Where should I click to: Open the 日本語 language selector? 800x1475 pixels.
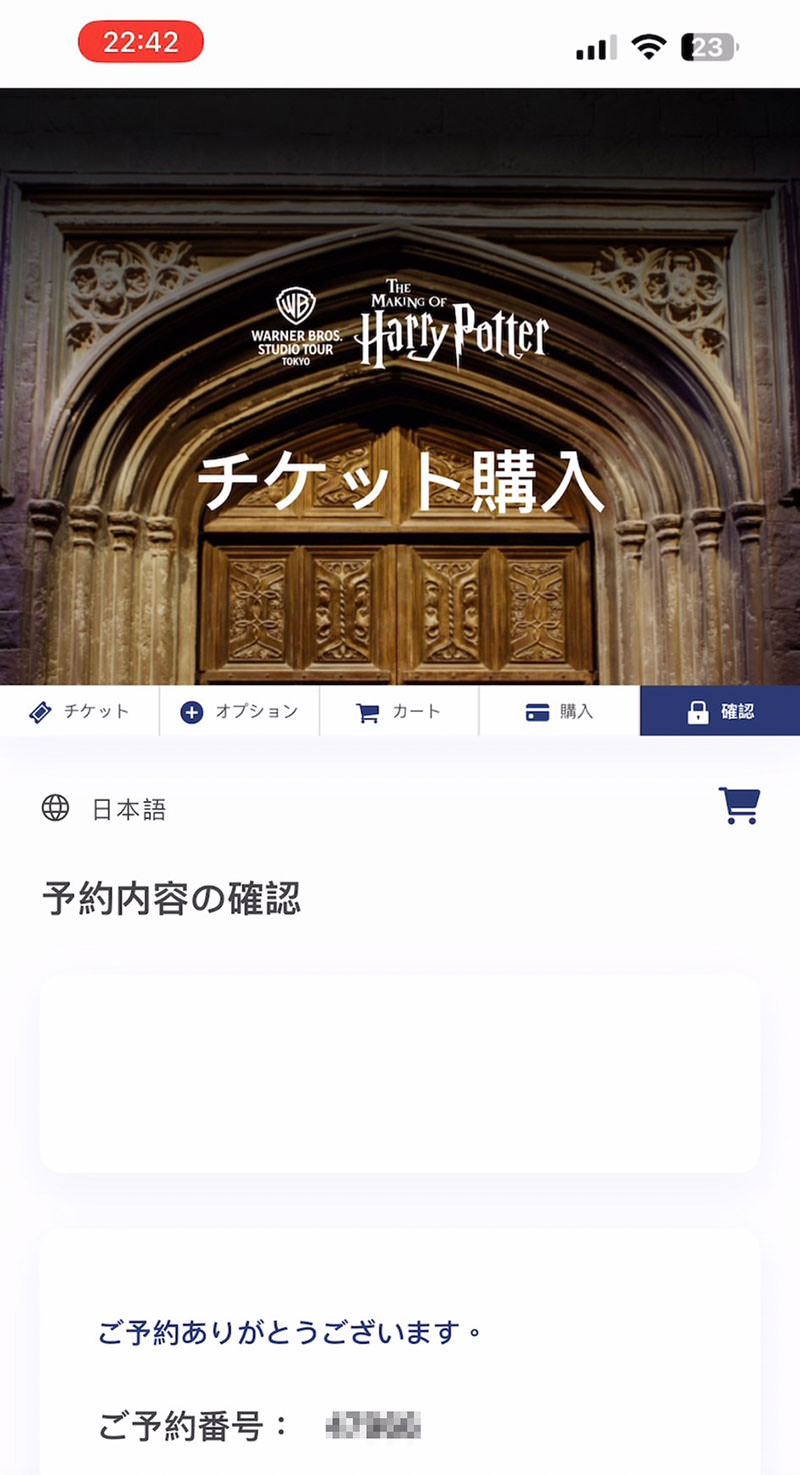(124, 810)
